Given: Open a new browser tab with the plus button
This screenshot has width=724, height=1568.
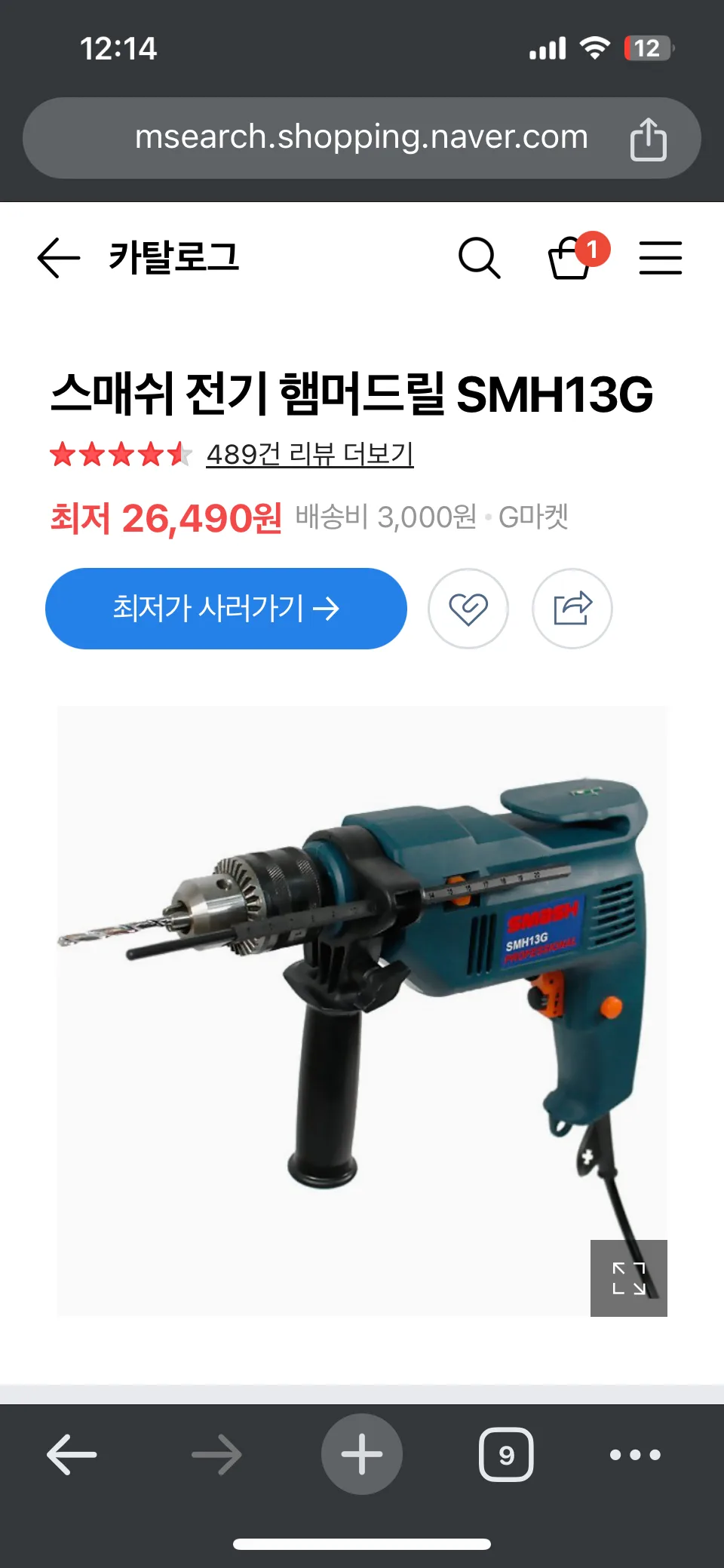Looking at the screenshot, I should coord(361,1454).
